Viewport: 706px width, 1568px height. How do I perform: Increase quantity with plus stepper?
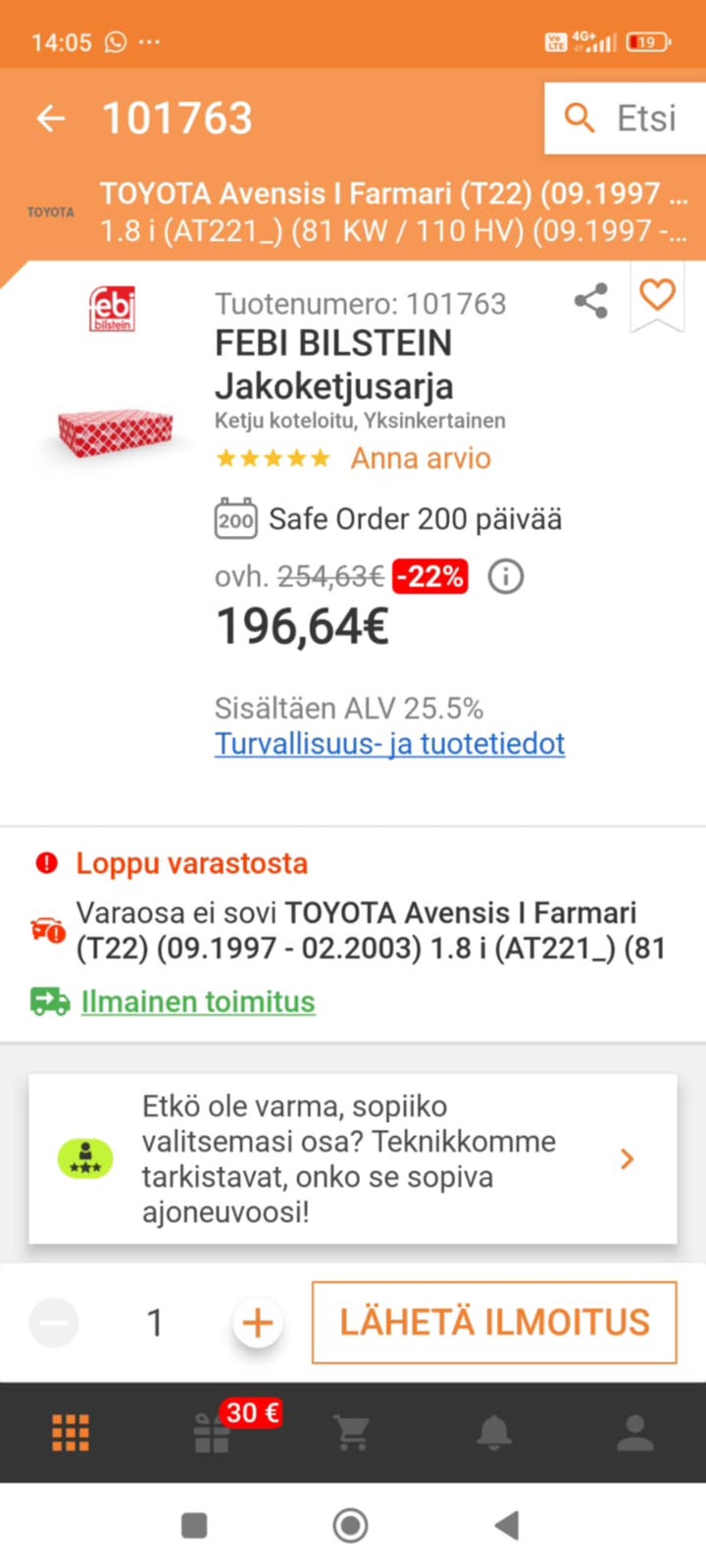[257, 1322]
